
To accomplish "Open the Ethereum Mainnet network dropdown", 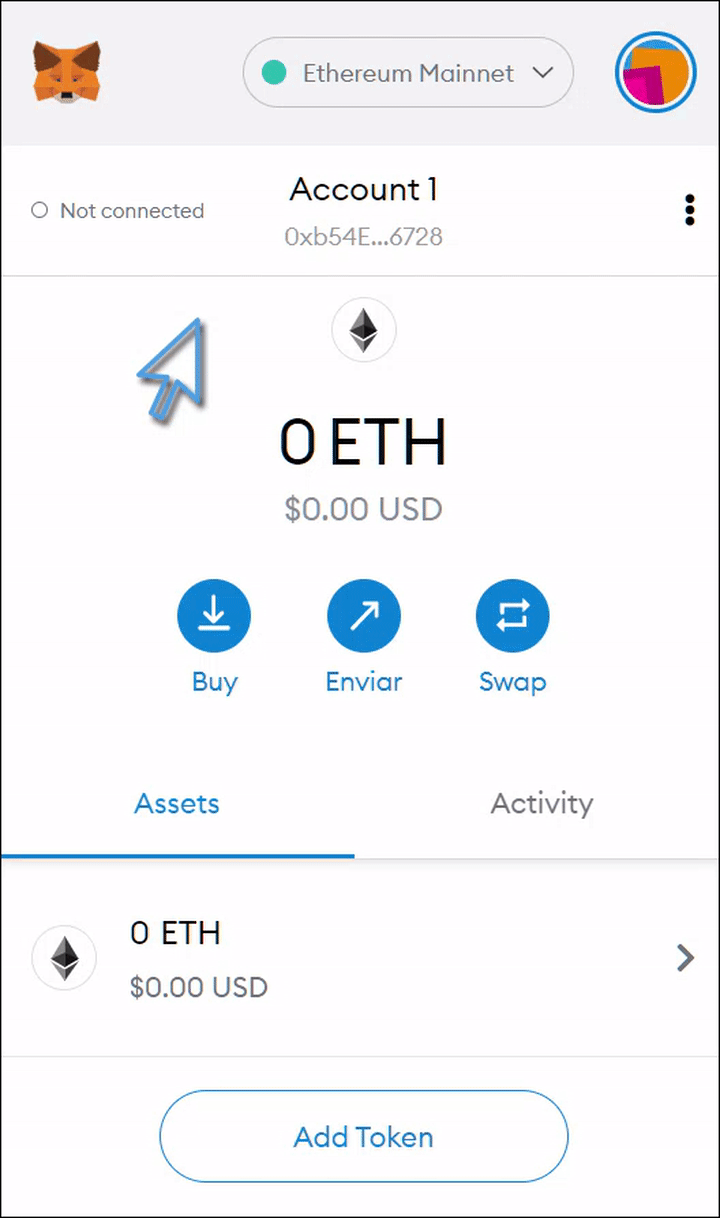I will pos(408,73).
